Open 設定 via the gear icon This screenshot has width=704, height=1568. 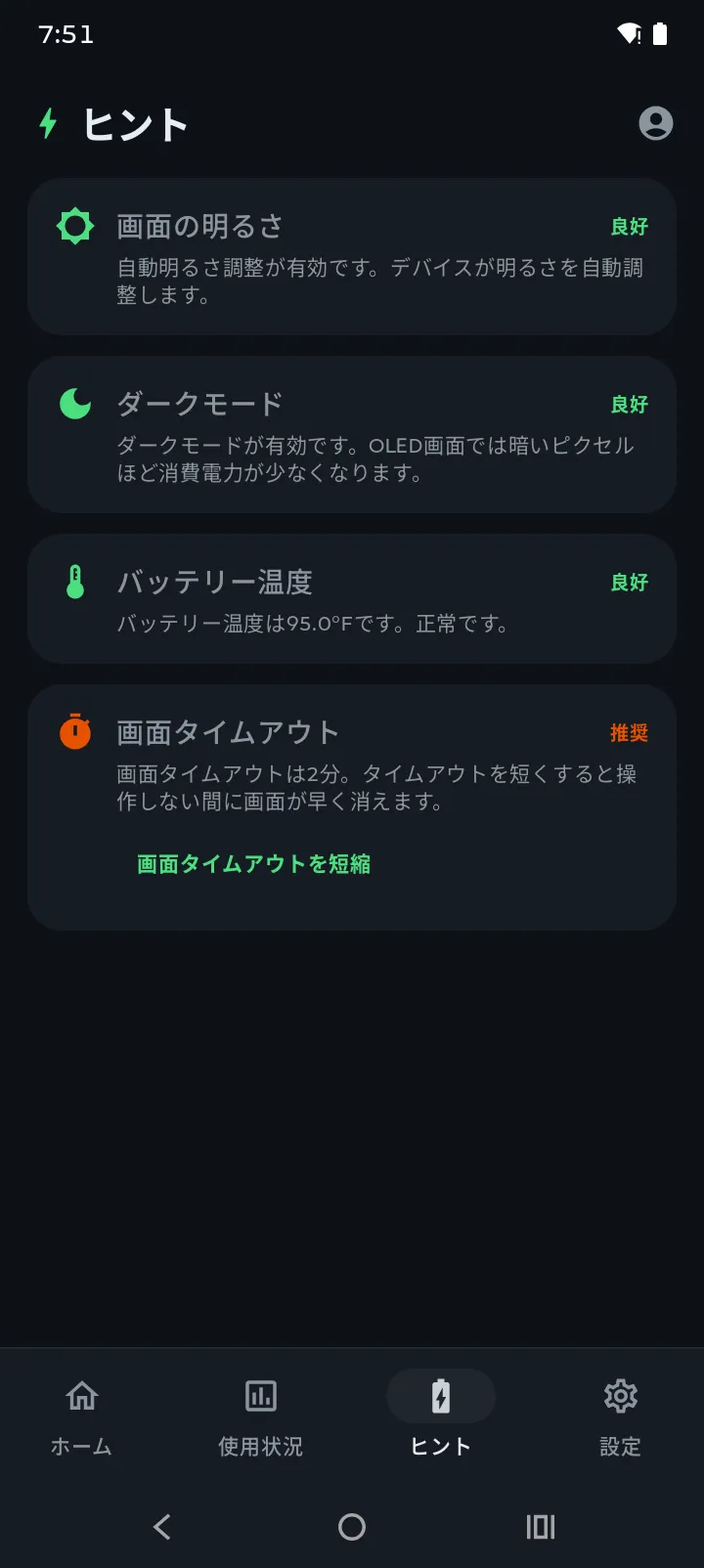tap(620, 1396)
